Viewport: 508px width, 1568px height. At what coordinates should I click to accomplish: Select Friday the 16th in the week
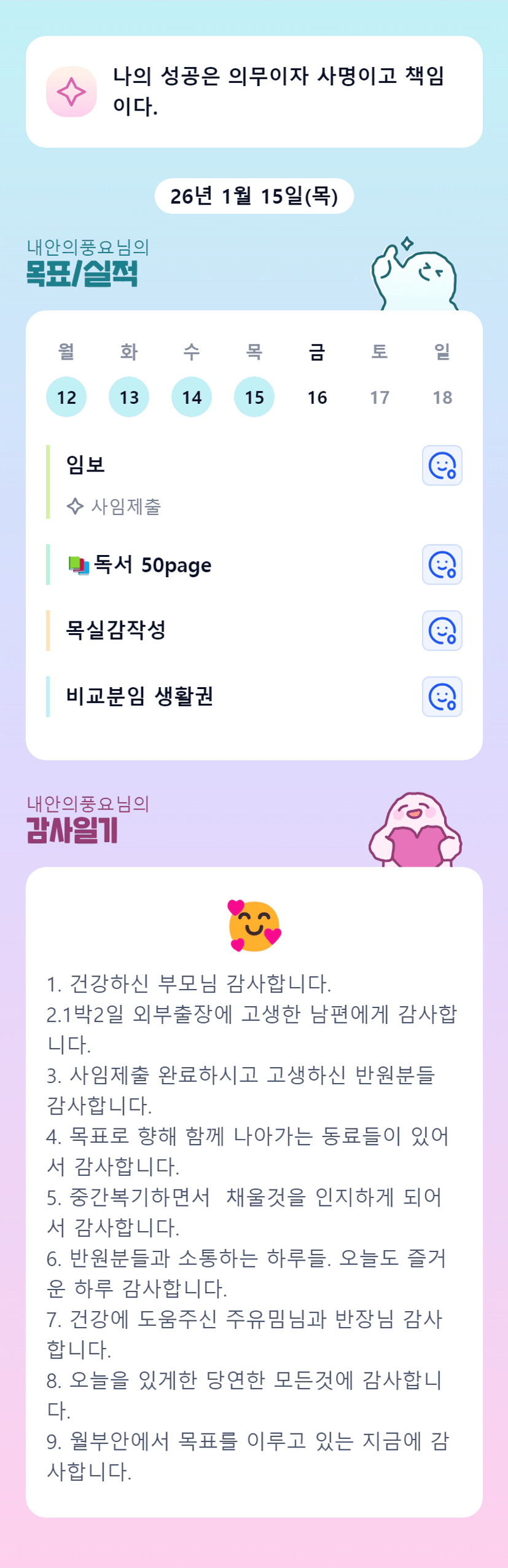[x=317, y=397]
